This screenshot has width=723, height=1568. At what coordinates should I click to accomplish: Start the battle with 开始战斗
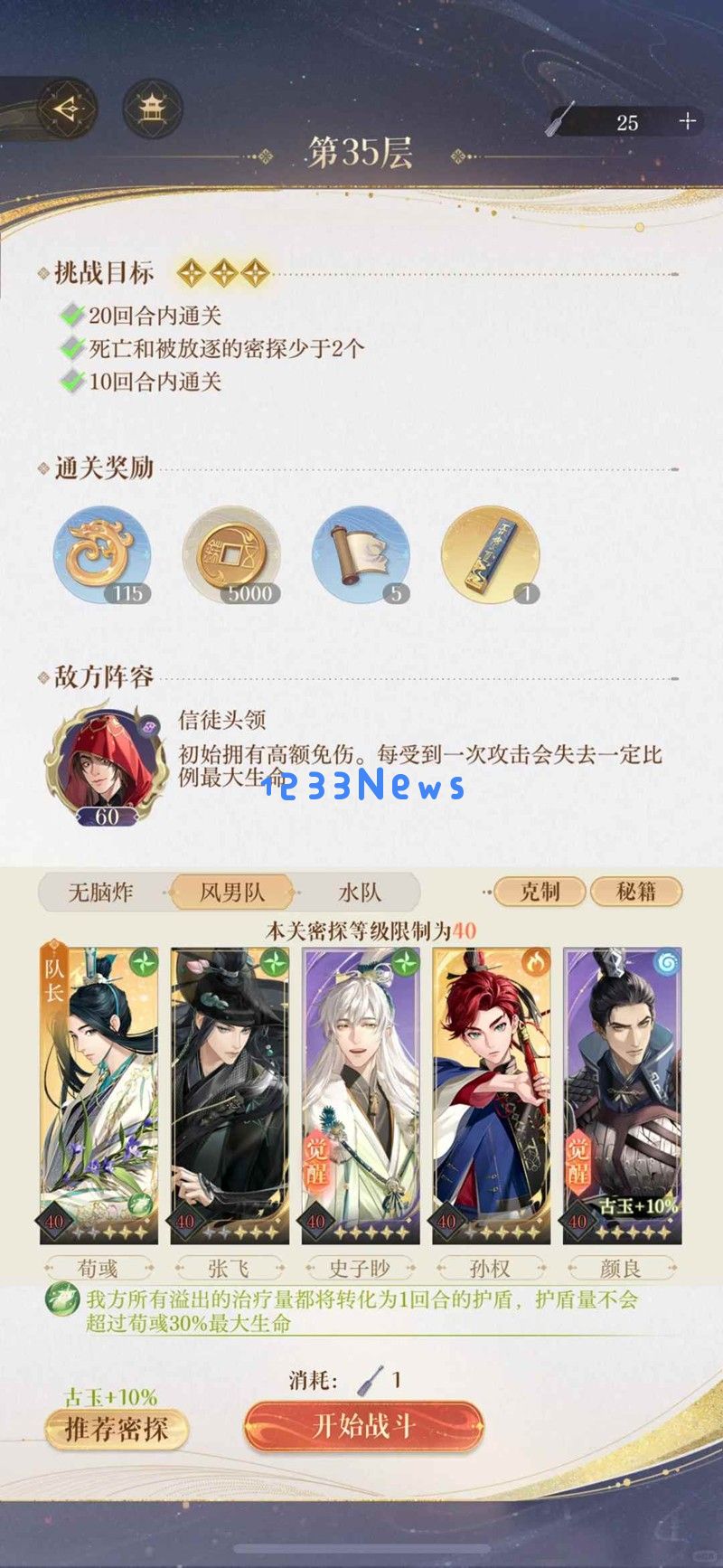(363, 1427)
